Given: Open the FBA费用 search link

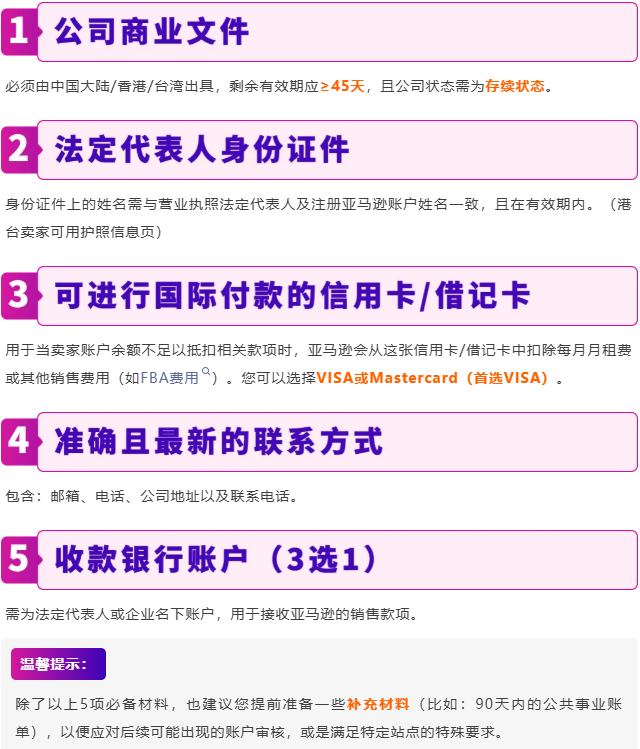Looking at the screenshot, I should [171, 378].
